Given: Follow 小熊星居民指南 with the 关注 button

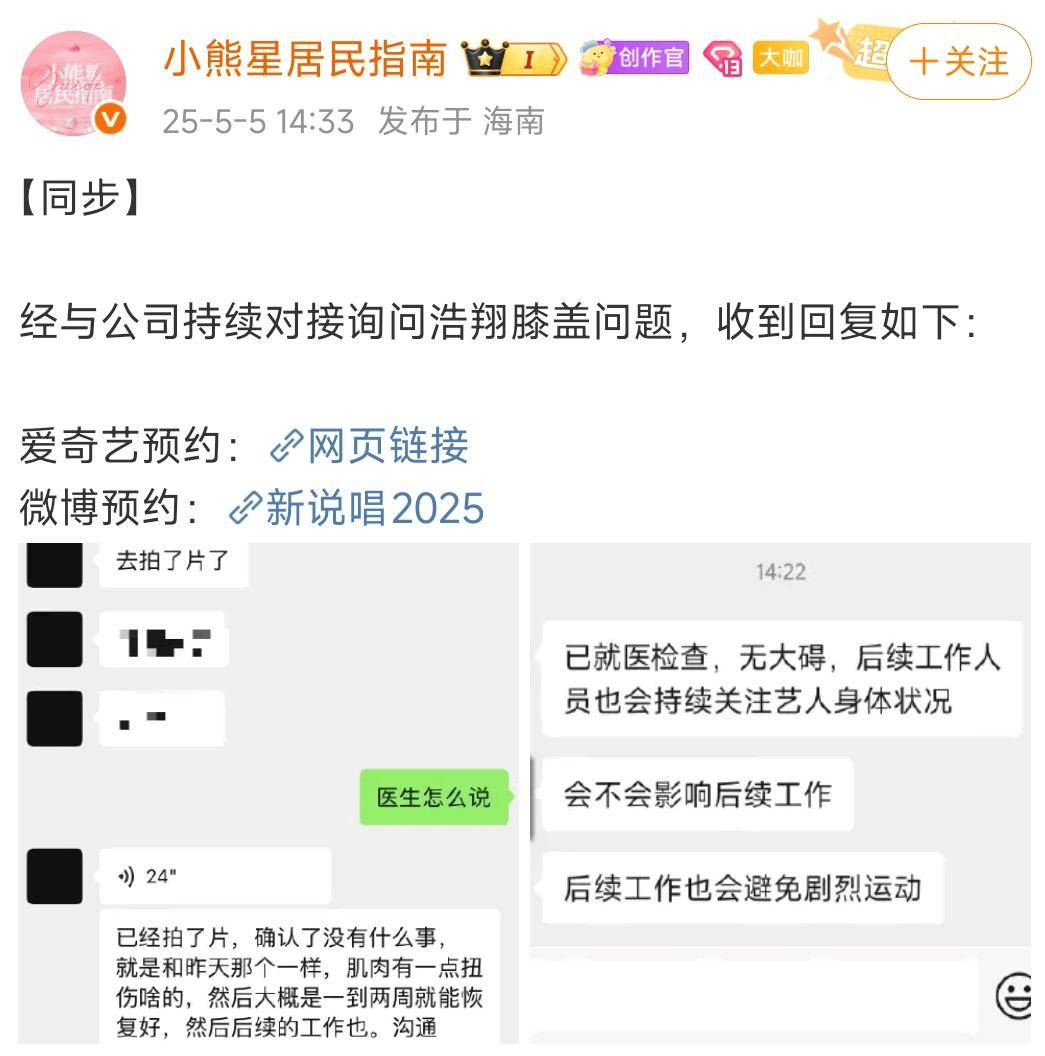Looking at the screenshot, I should coord(958,62).
